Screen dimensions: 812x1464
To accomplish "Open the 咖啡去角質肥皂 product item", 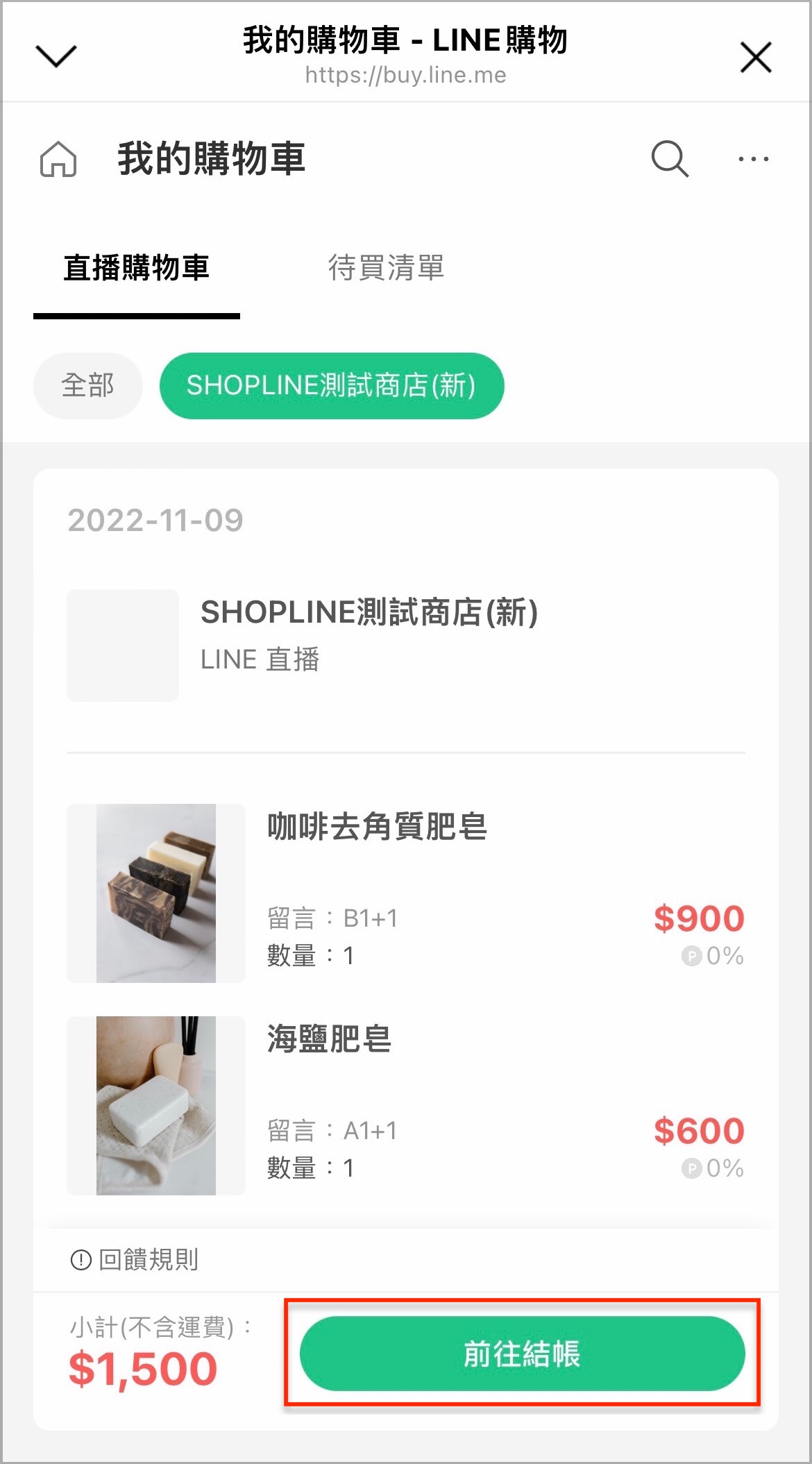I will click(x=406, y=893).
